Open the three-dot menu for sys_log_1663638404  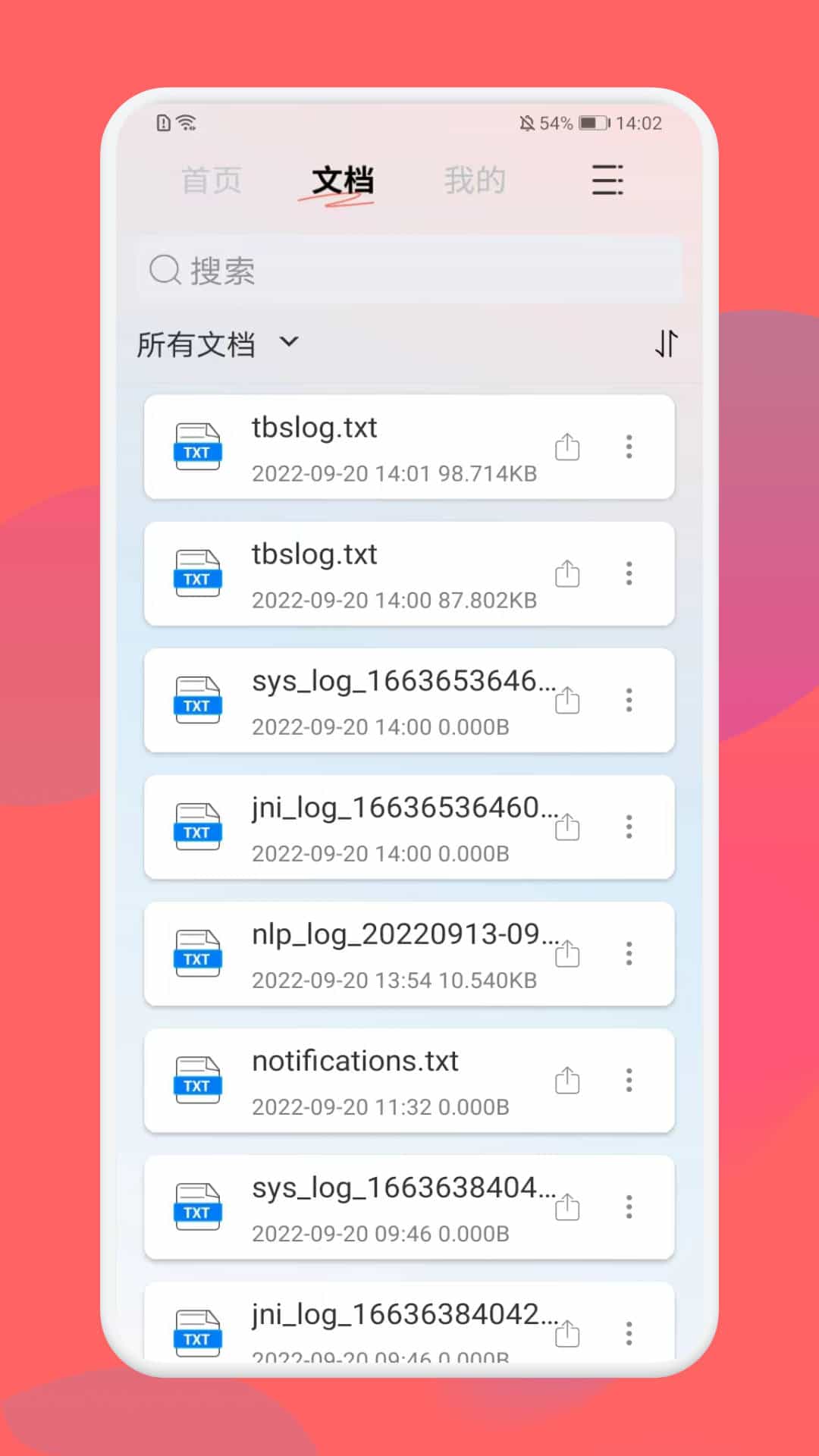[x=629, y=1207]
